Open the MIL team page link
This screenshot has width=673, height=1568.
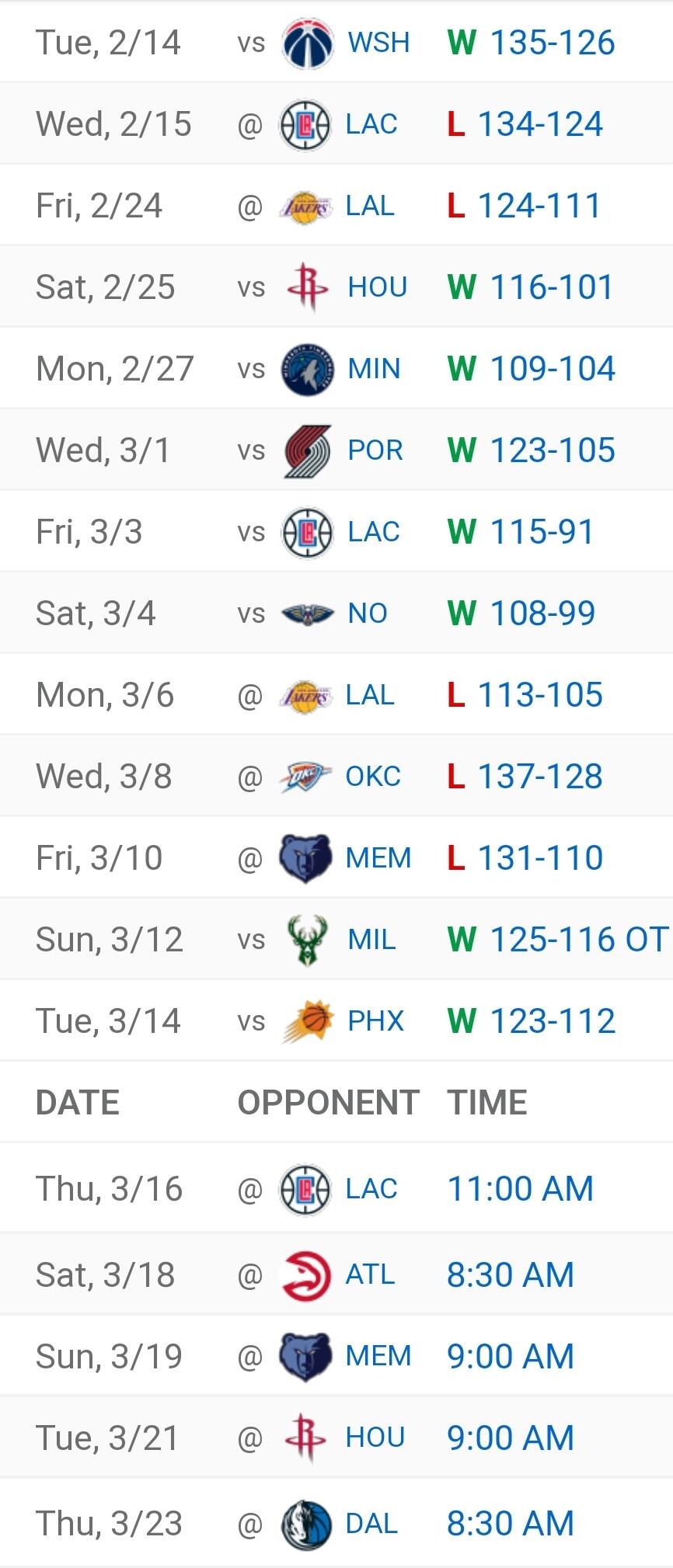(371, 940)
